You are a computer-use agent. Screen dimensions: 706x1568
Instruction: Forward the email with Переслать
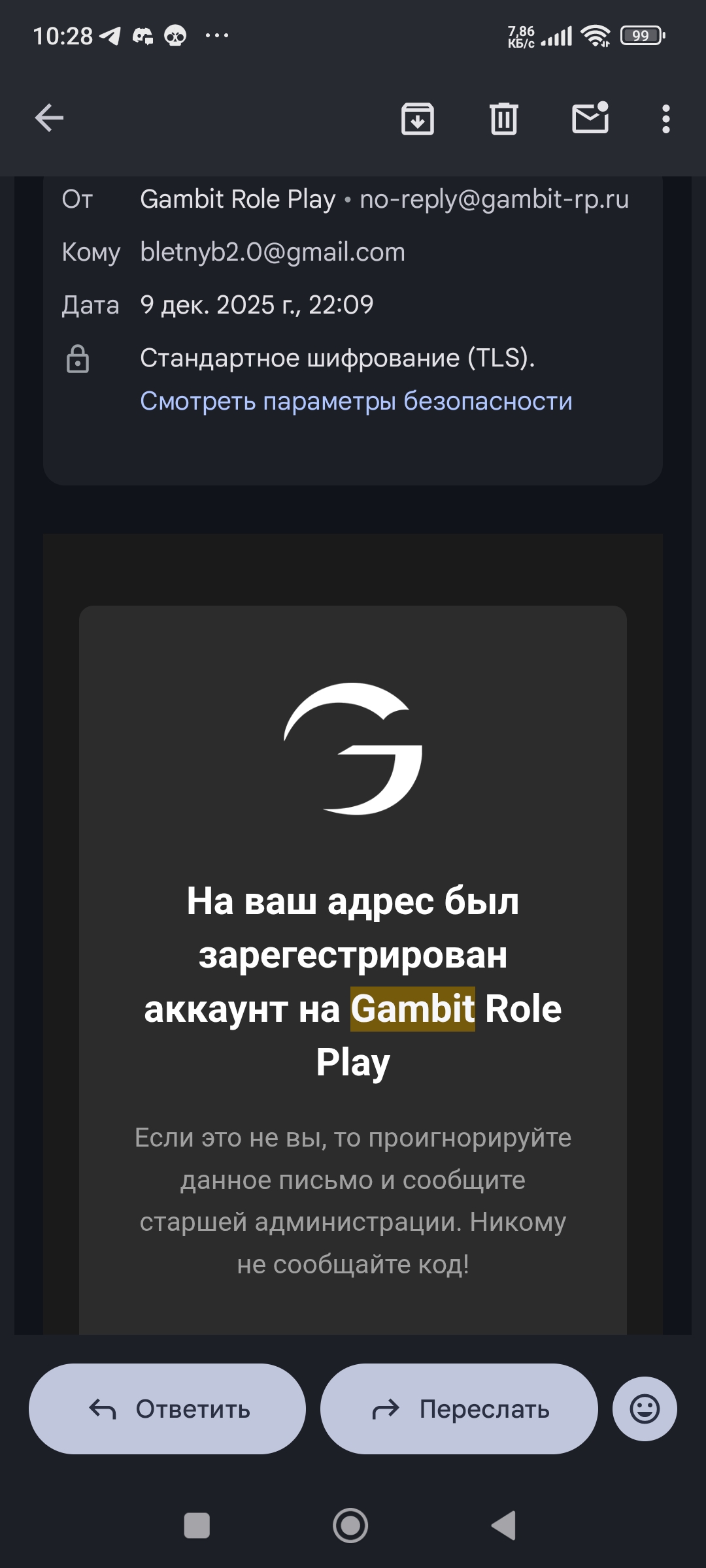point(459,1409)
